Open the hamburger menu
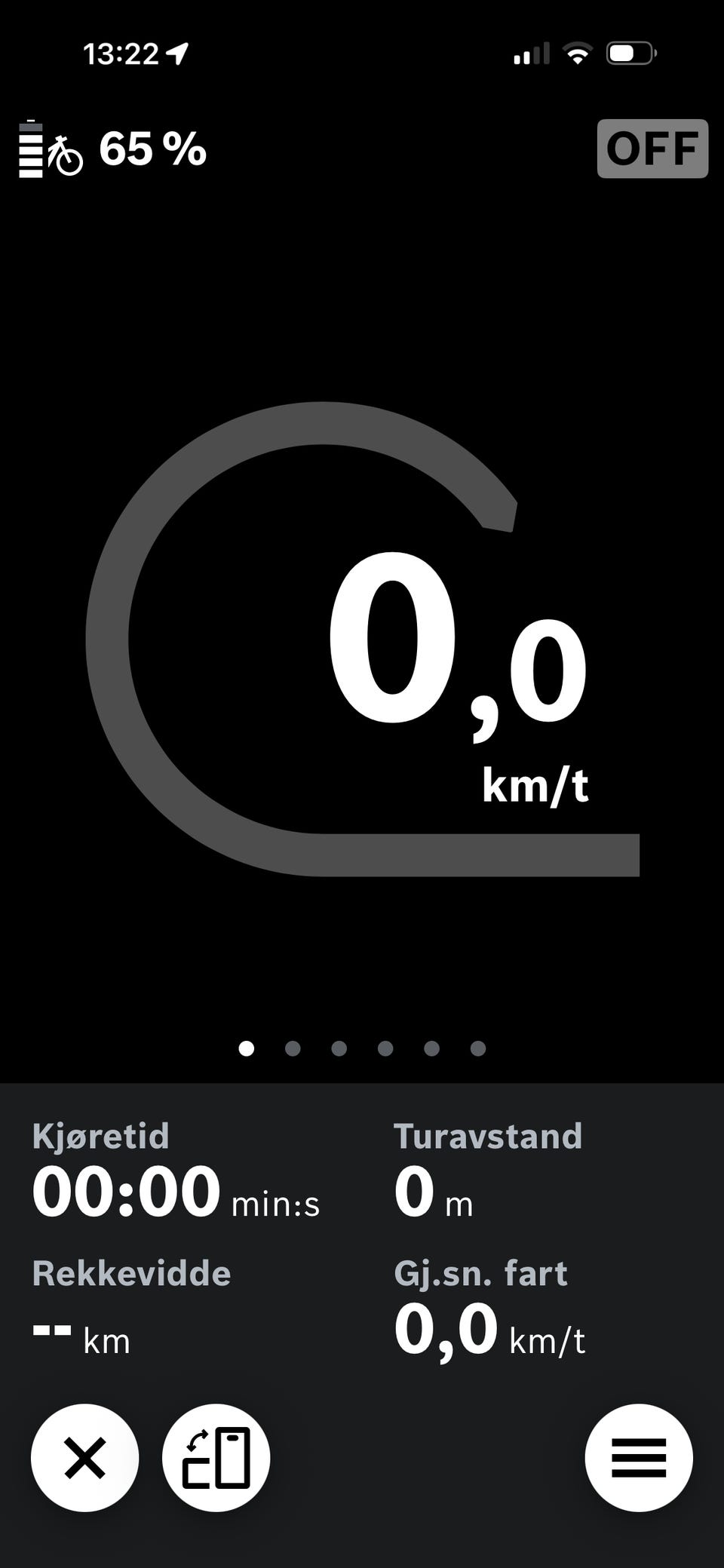The height and width of the screenshot is (1568, 724). (639, 1457)
